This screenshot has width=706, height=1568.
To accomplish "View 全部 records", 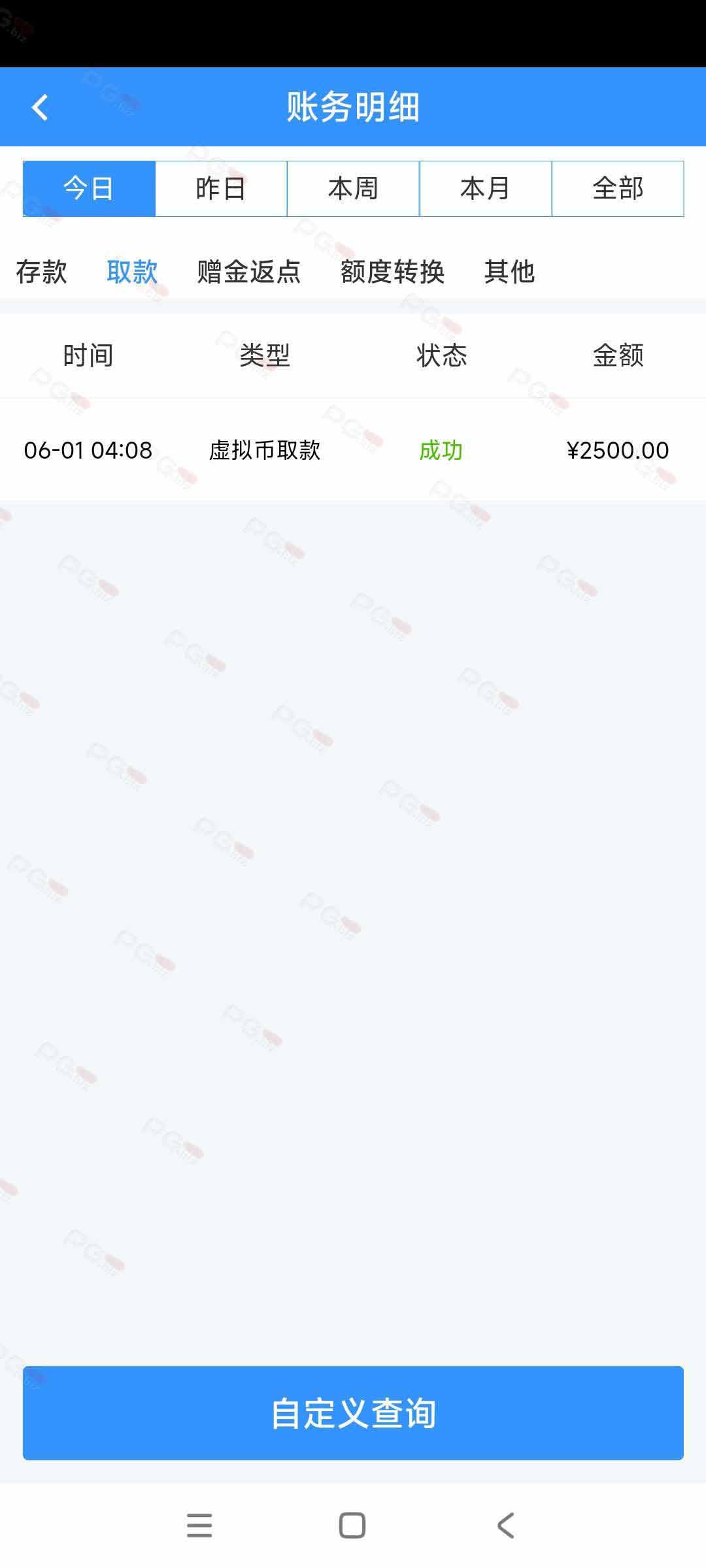I will (617, 189).
